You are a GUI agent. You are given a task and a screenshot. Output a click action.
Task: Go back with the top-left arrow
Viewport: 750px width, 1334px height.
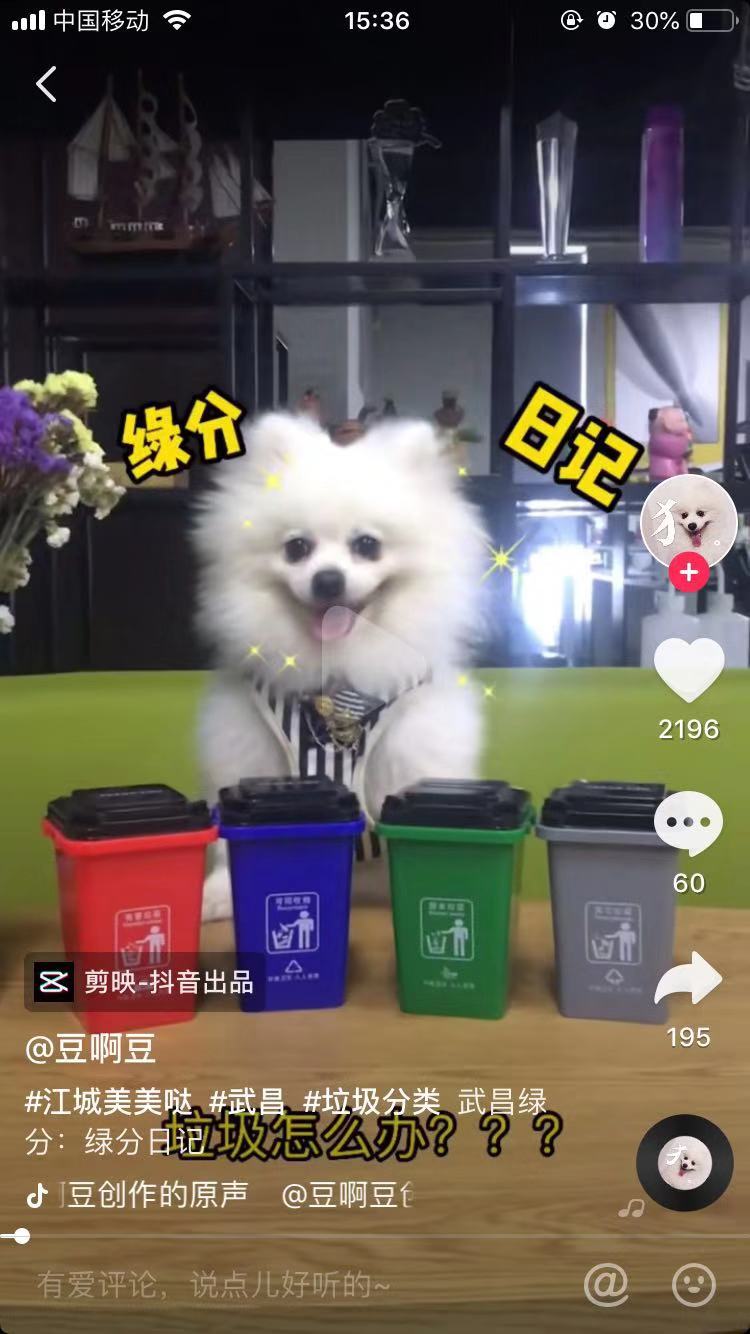pos(45,85)
